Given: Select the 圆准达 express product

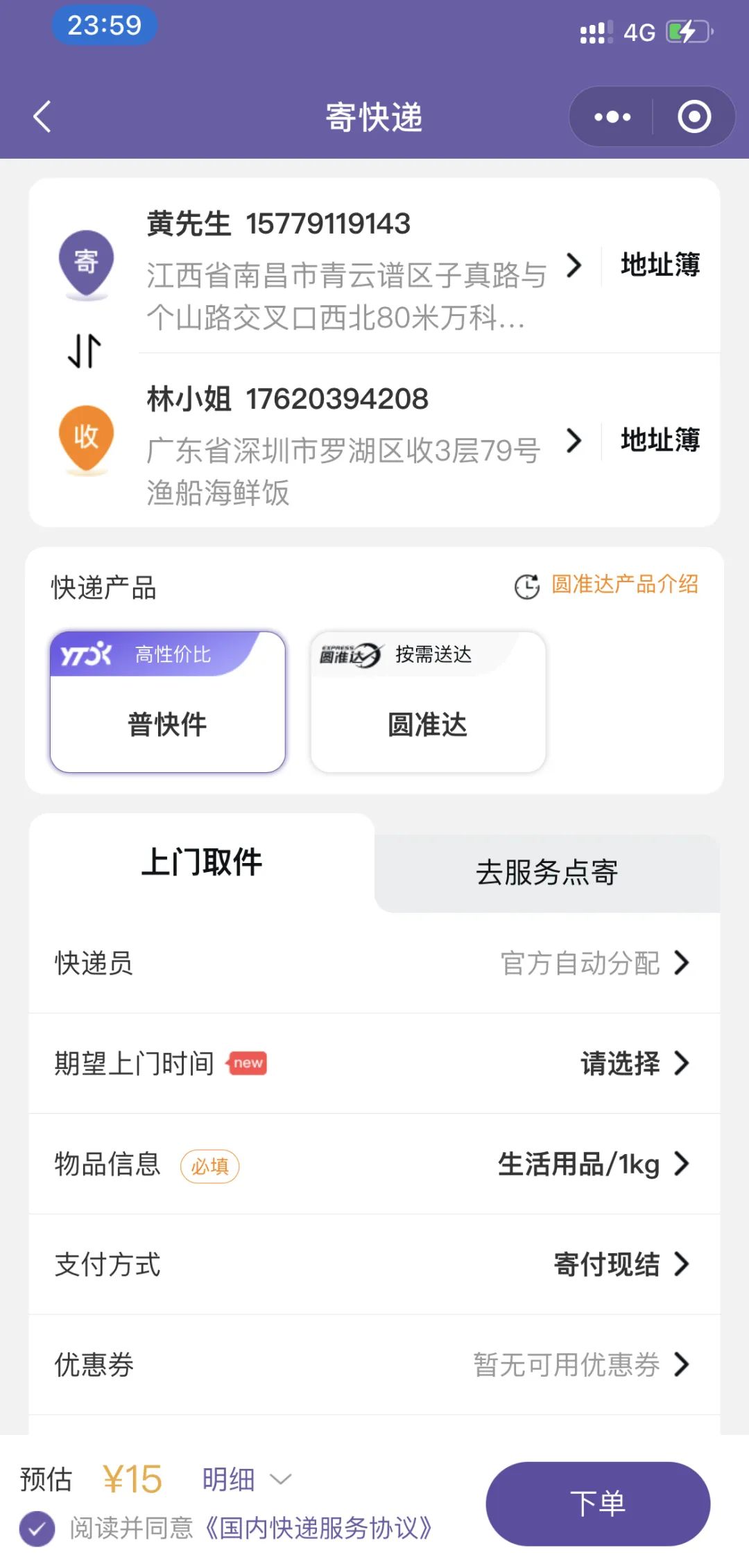Looking at the screenshot, I should (428, 702).
